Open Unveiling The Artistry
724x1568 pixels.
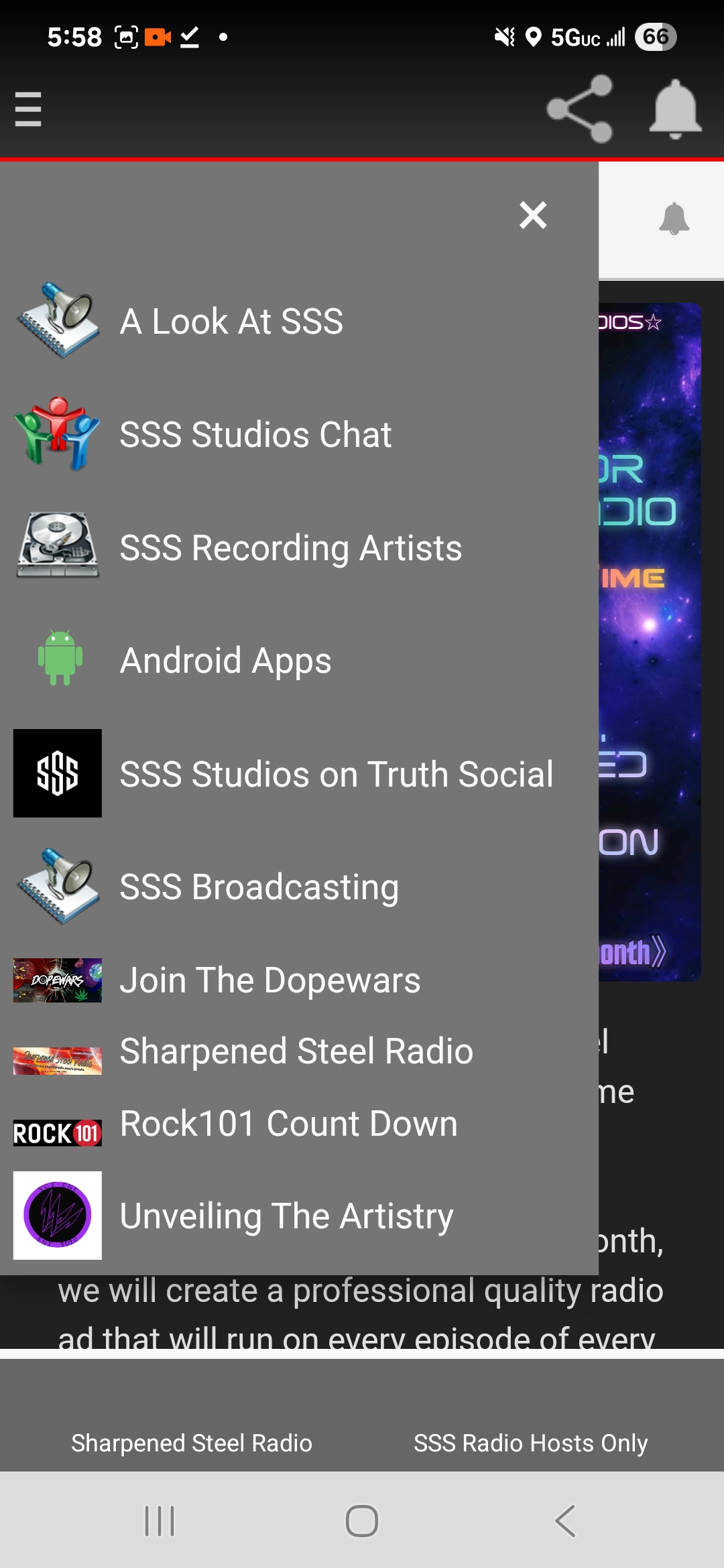[286, 1216]
